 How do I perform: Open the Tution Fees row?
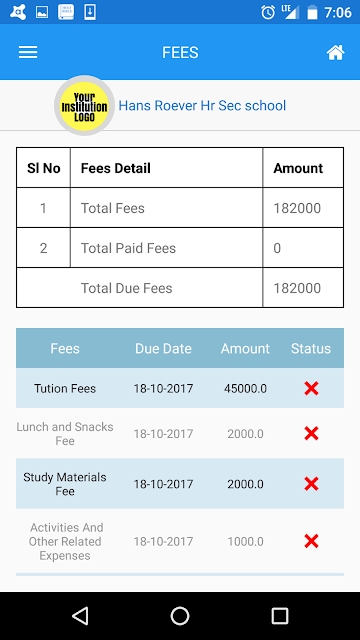tap(180, 388)
